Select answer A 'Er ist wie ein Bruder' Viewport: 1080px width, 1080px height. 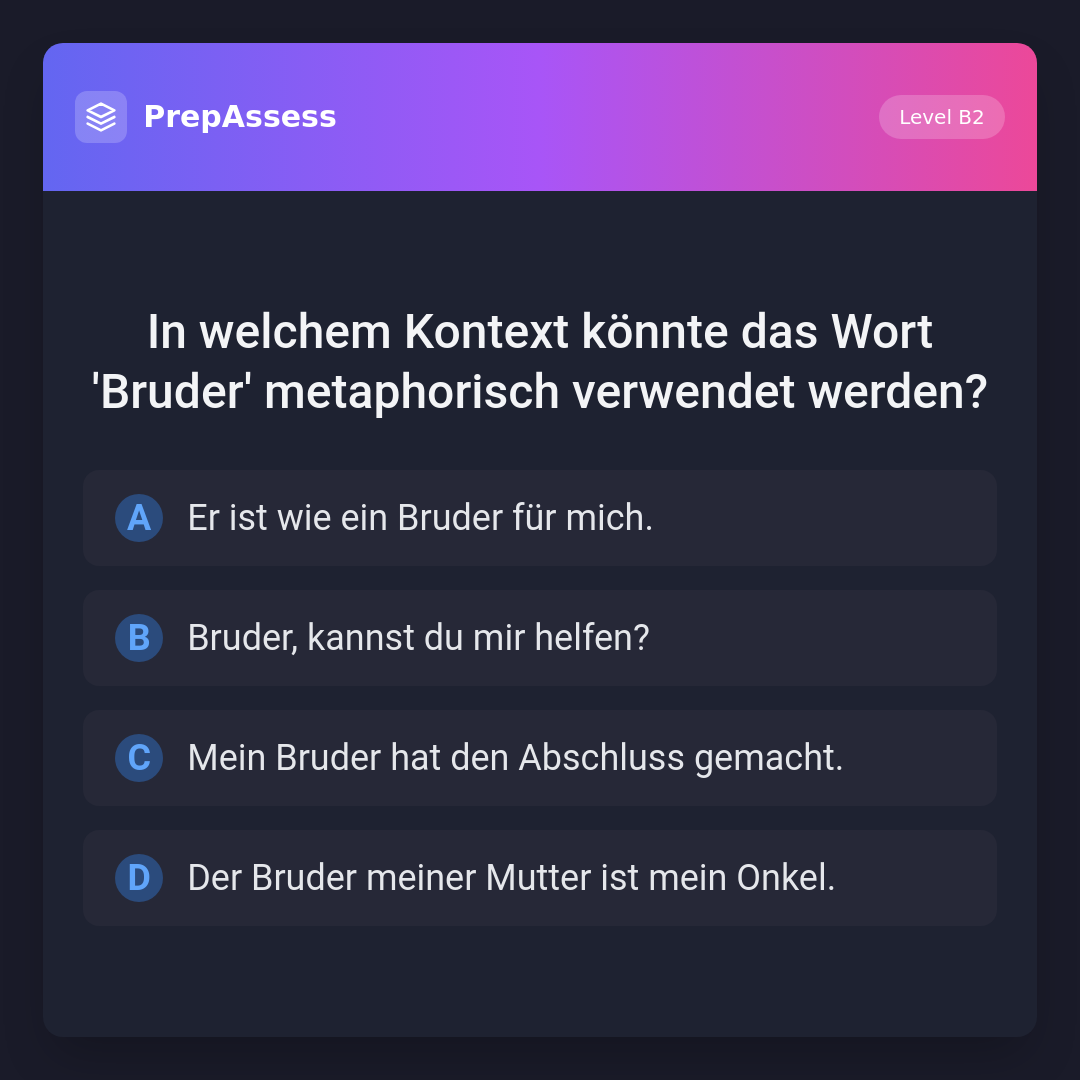(x=539, y=518)
